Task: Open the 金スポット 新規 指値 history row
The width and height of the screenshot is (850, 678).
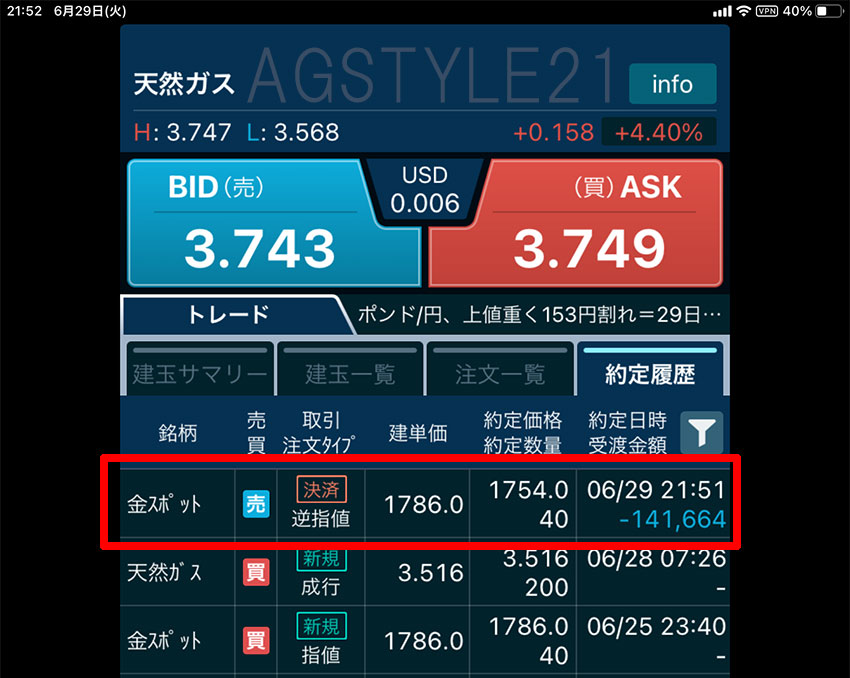Action: coord(424,640)
